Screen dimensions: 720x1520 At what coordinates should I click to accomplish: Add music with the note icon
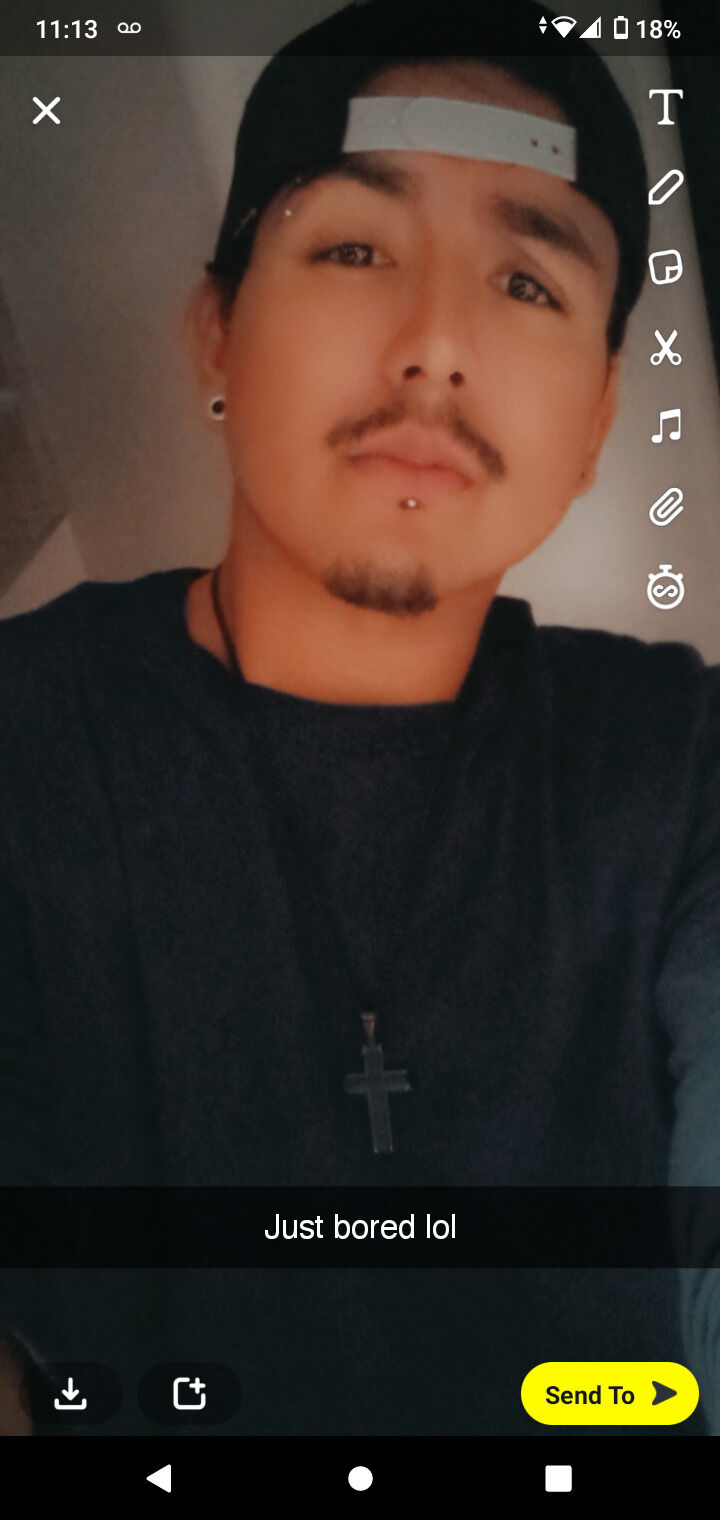pyautogui.click(x=665, y=427)
